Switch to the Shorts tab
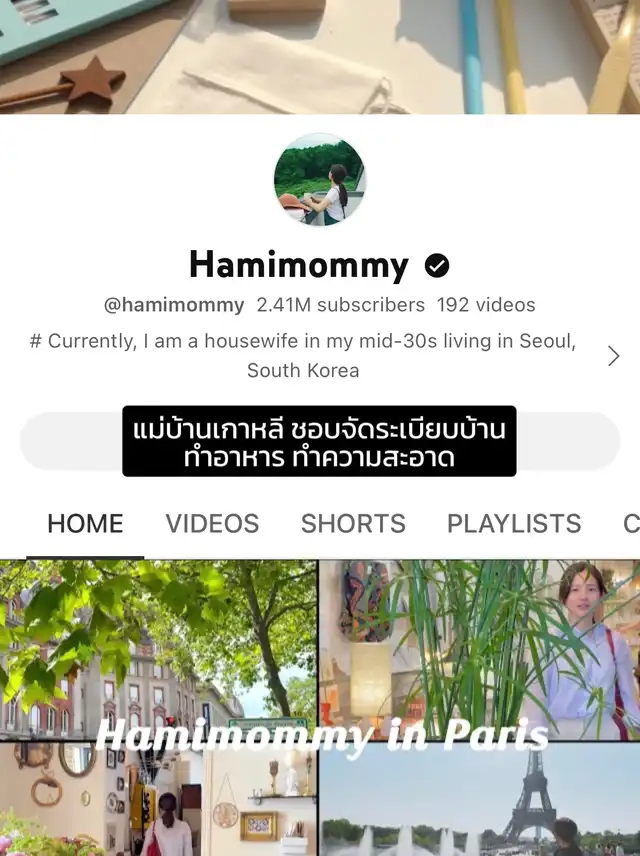 tap(353, 524)
